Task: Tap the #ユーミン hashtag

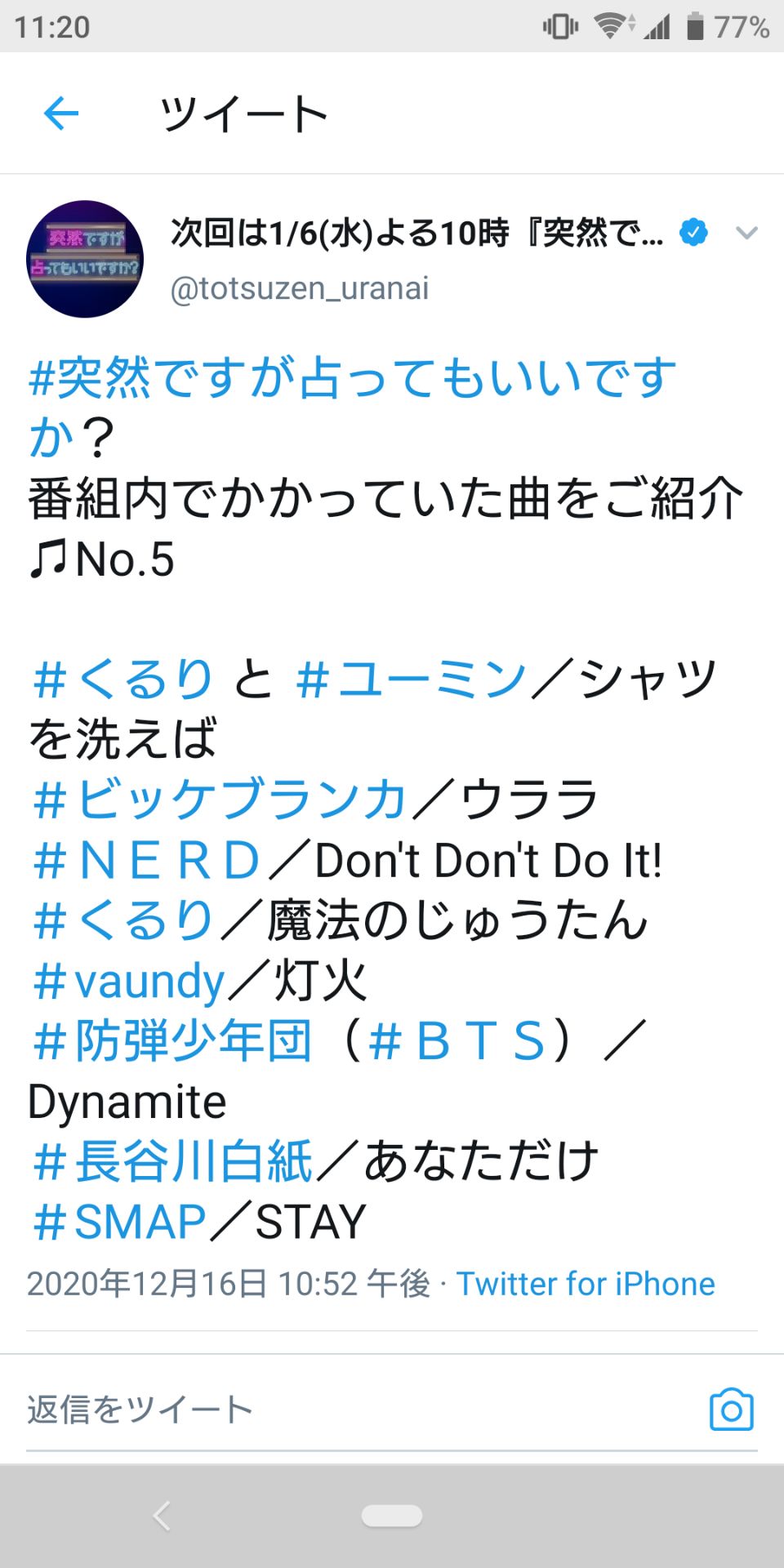Action: [412, 679]
